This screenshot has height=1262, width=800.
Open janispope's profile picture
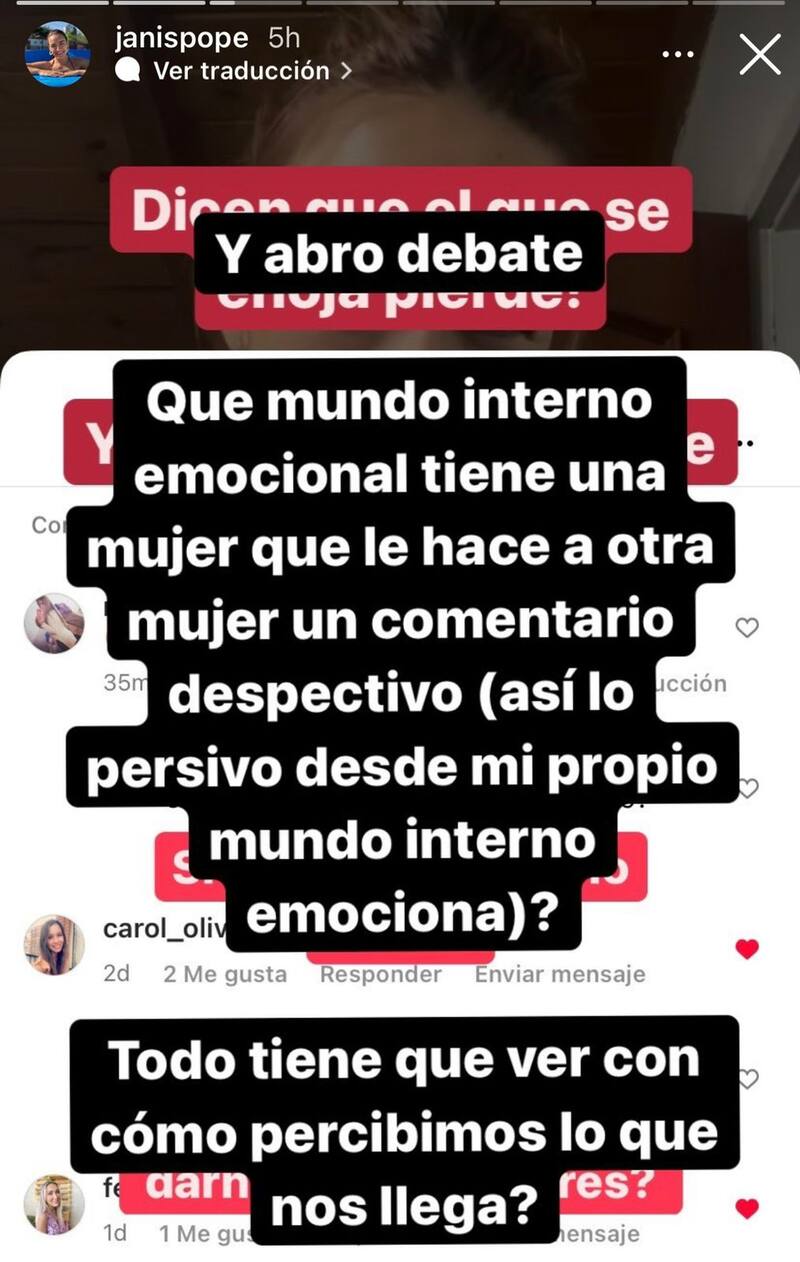coord(57,54)
